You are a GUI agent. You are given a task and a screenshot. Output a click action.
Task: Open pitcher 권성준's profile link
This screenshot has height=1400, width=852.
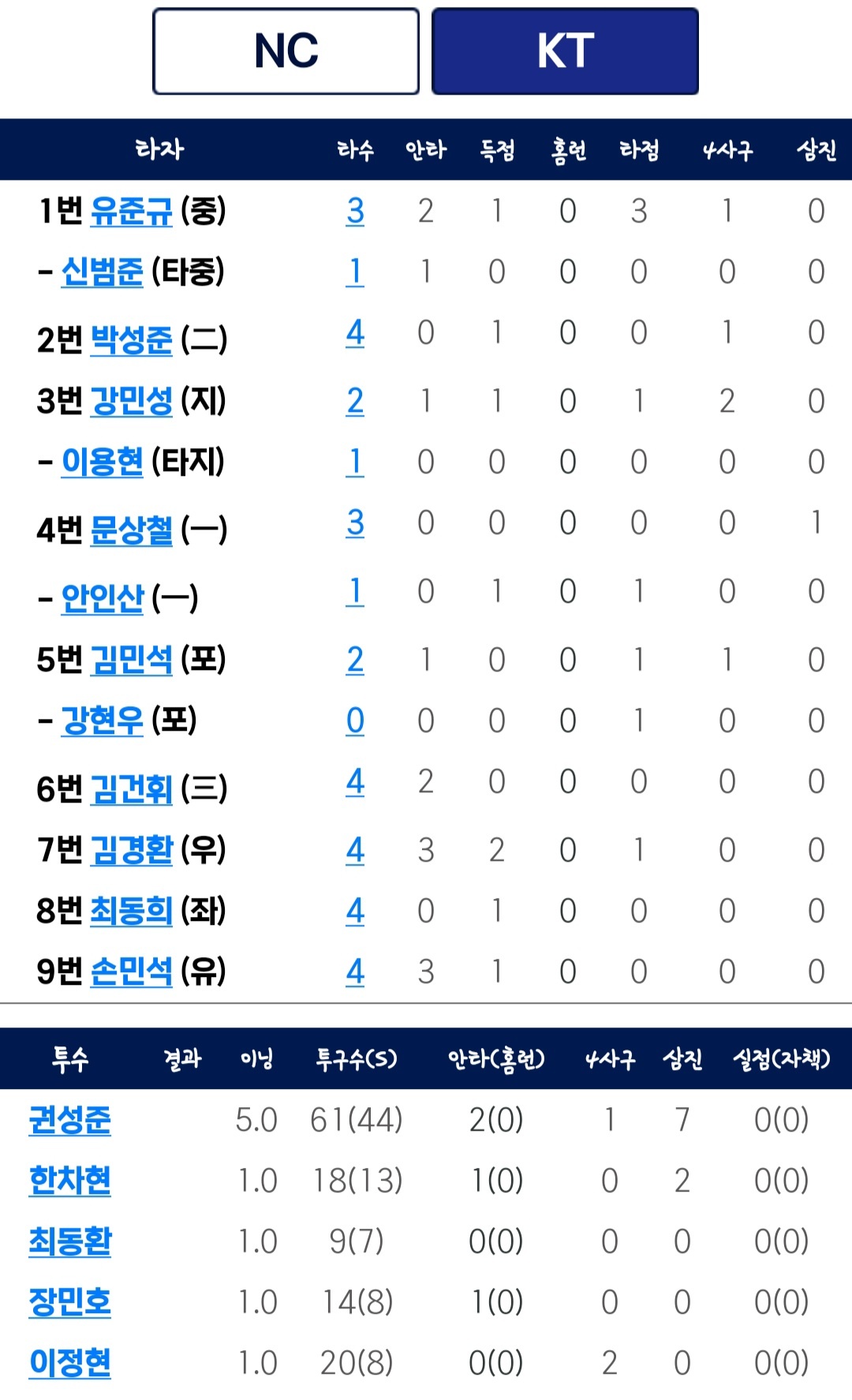(x=69, y=1120)
